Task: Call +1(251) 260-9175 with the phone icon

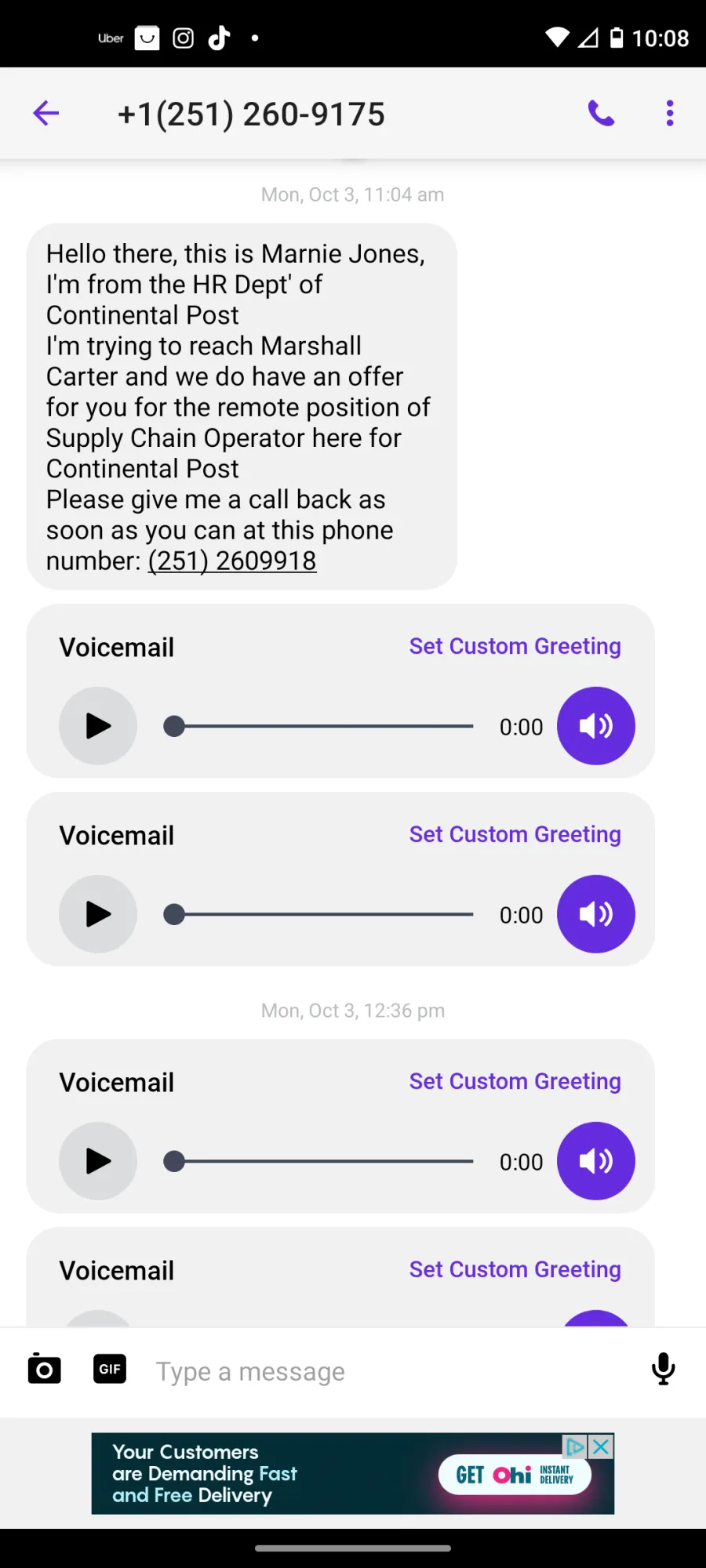Action: coord(601,114)
